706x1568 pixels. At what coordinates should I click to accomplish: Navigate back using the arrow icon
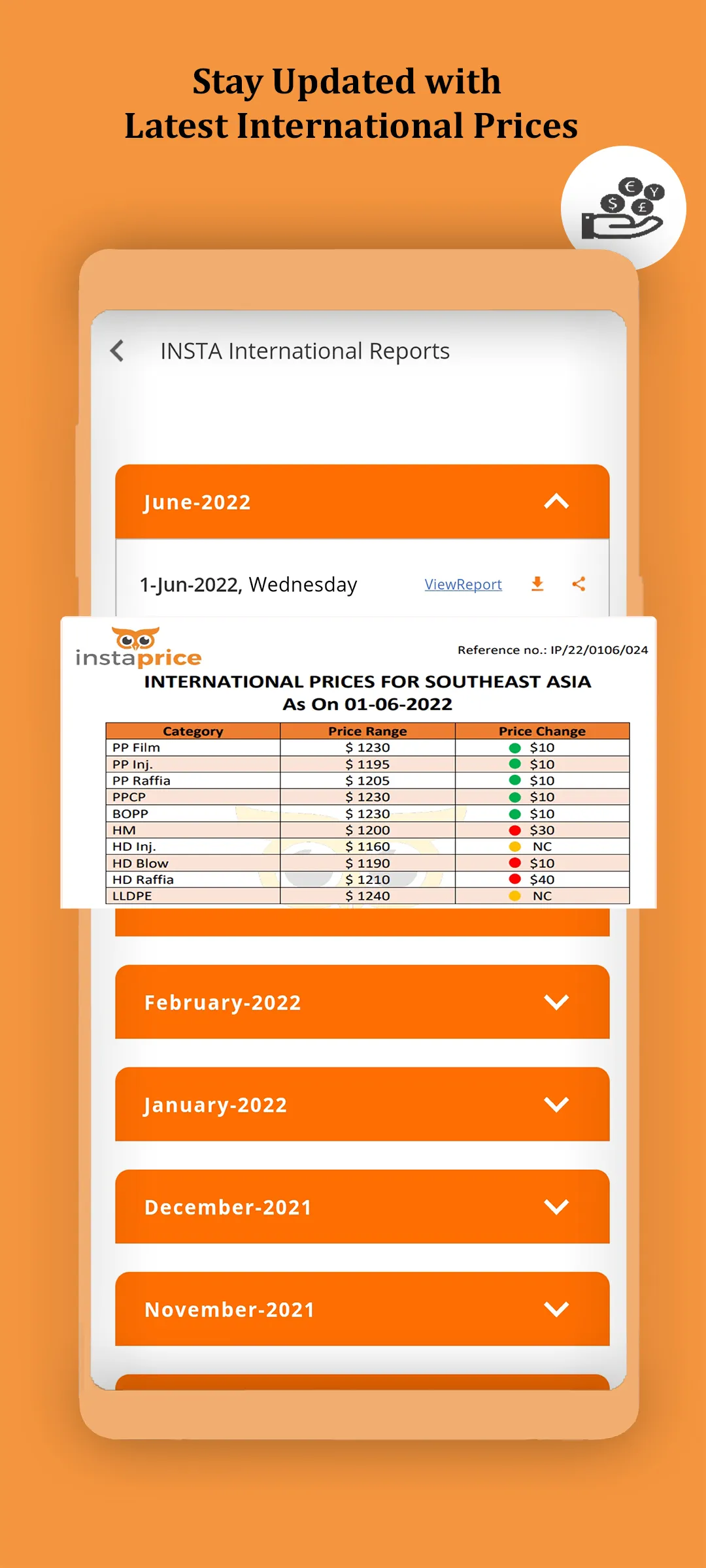[x=118, y=351]
